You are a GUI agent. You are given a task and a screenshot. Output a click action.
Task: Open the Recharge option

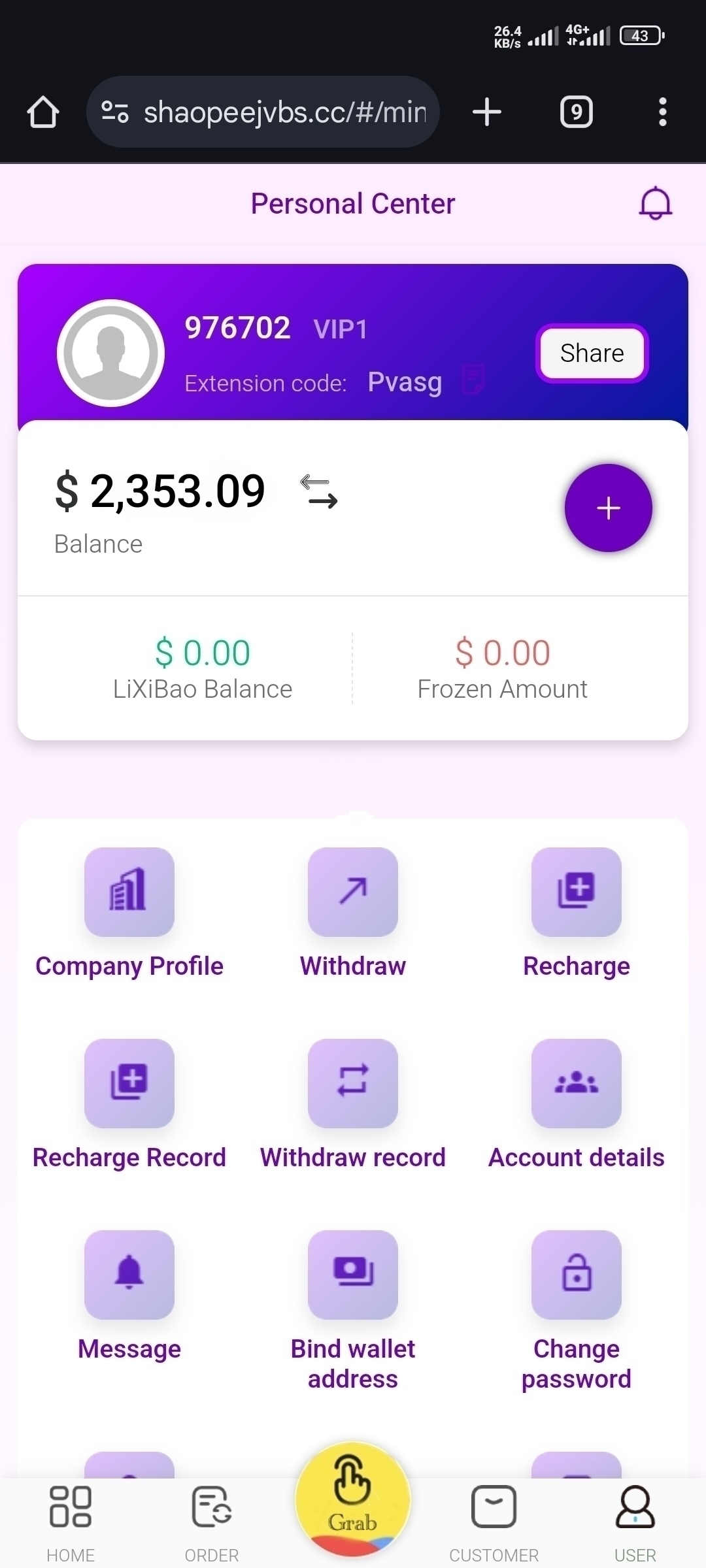pos(576,892)
